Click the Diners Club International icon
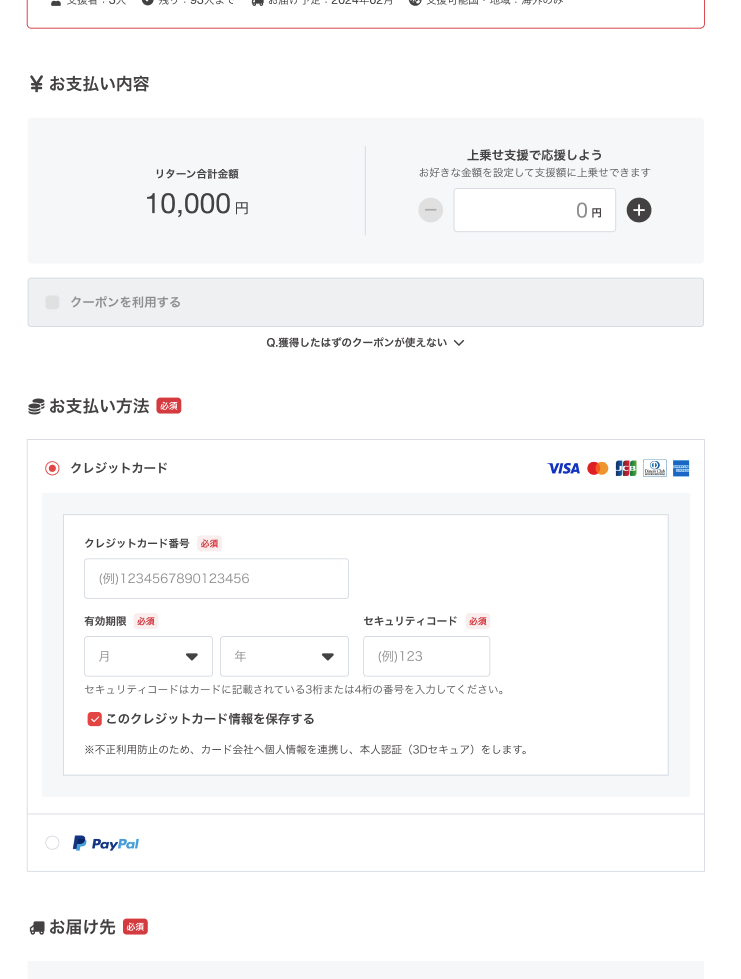This screenshot has height=979, width=741. coord(653,468)
